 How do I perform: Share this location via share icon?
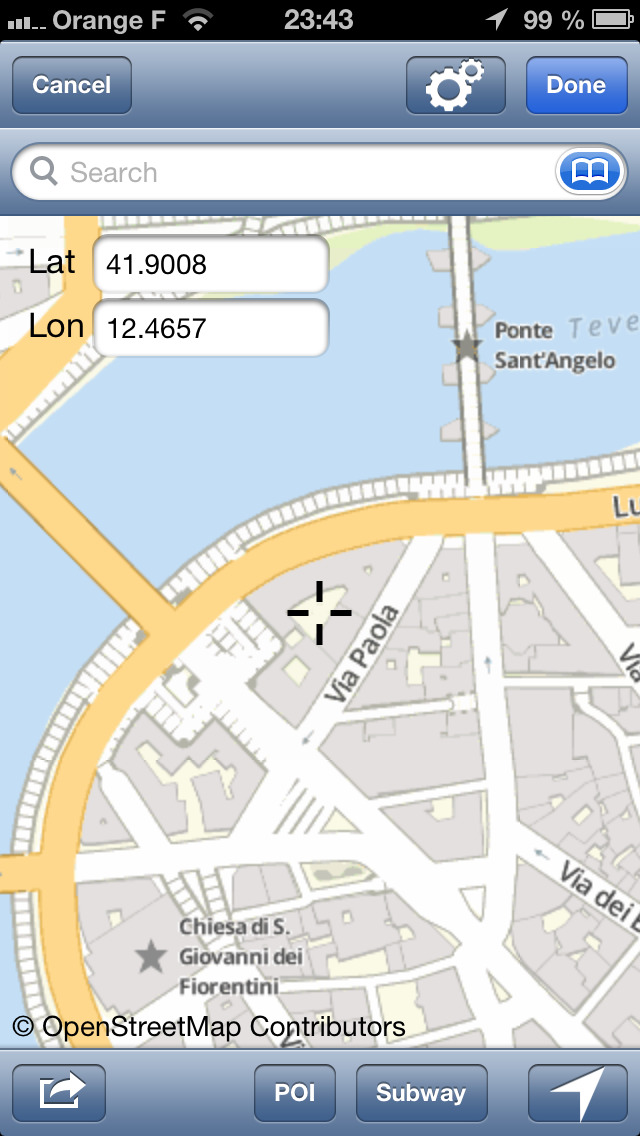coord(59,1093)
